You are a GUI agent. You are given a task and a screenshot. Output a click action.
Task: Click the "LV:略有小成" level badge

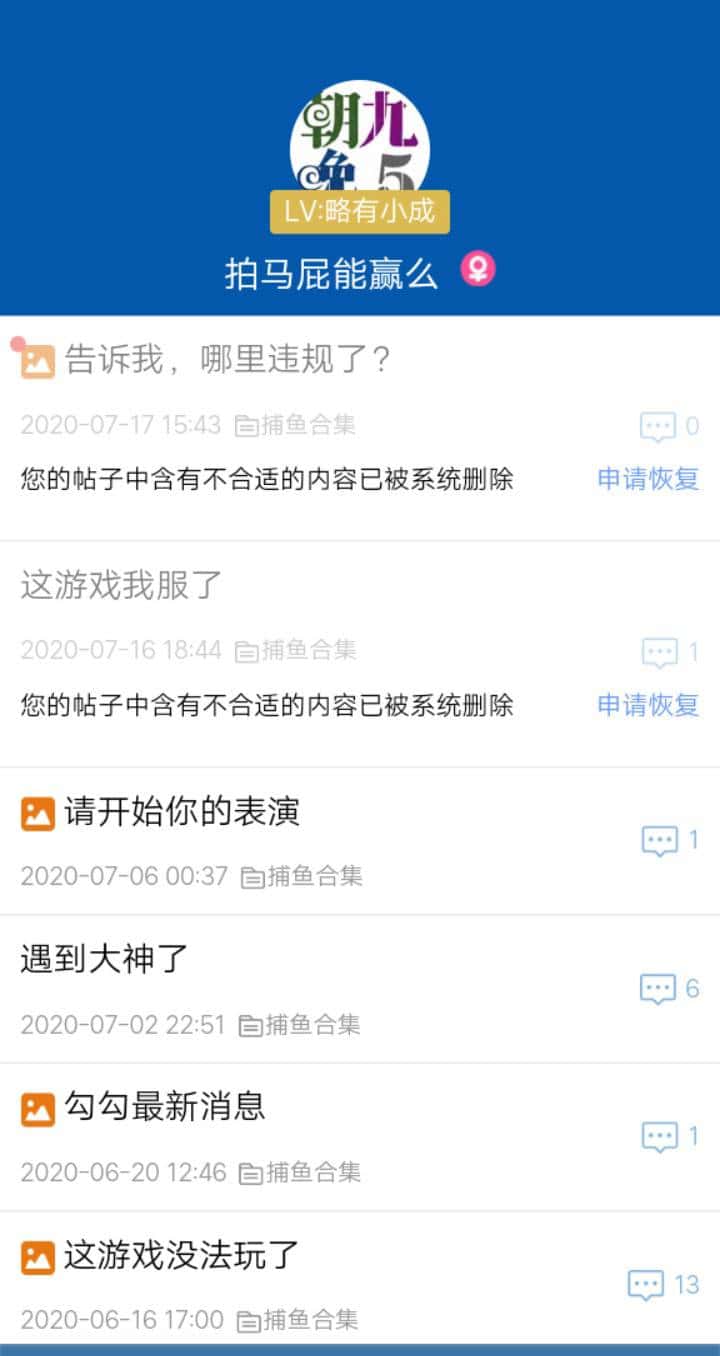360,211
